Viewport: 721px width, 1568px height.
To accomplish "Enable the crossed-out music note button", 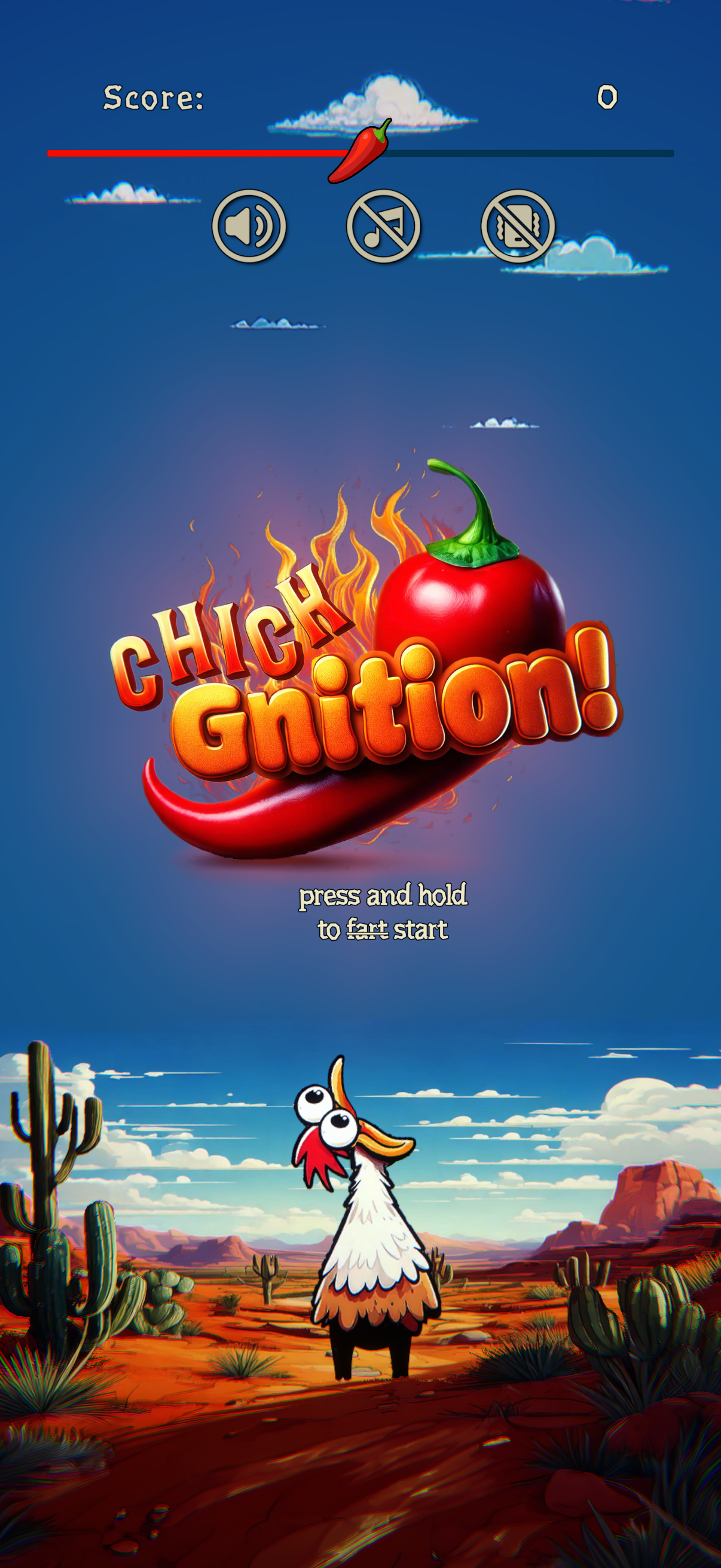I will [383, 226].
